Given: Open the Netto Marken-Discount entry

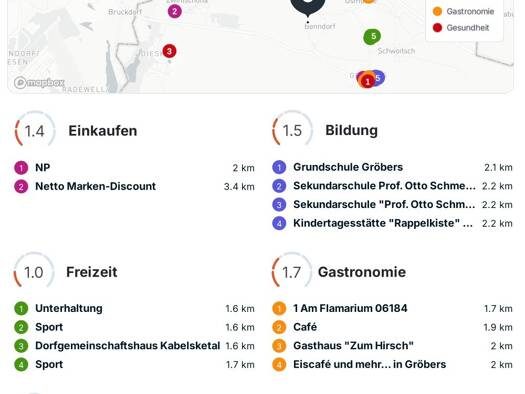Looking at the screenshot, I should click(134, 186).
